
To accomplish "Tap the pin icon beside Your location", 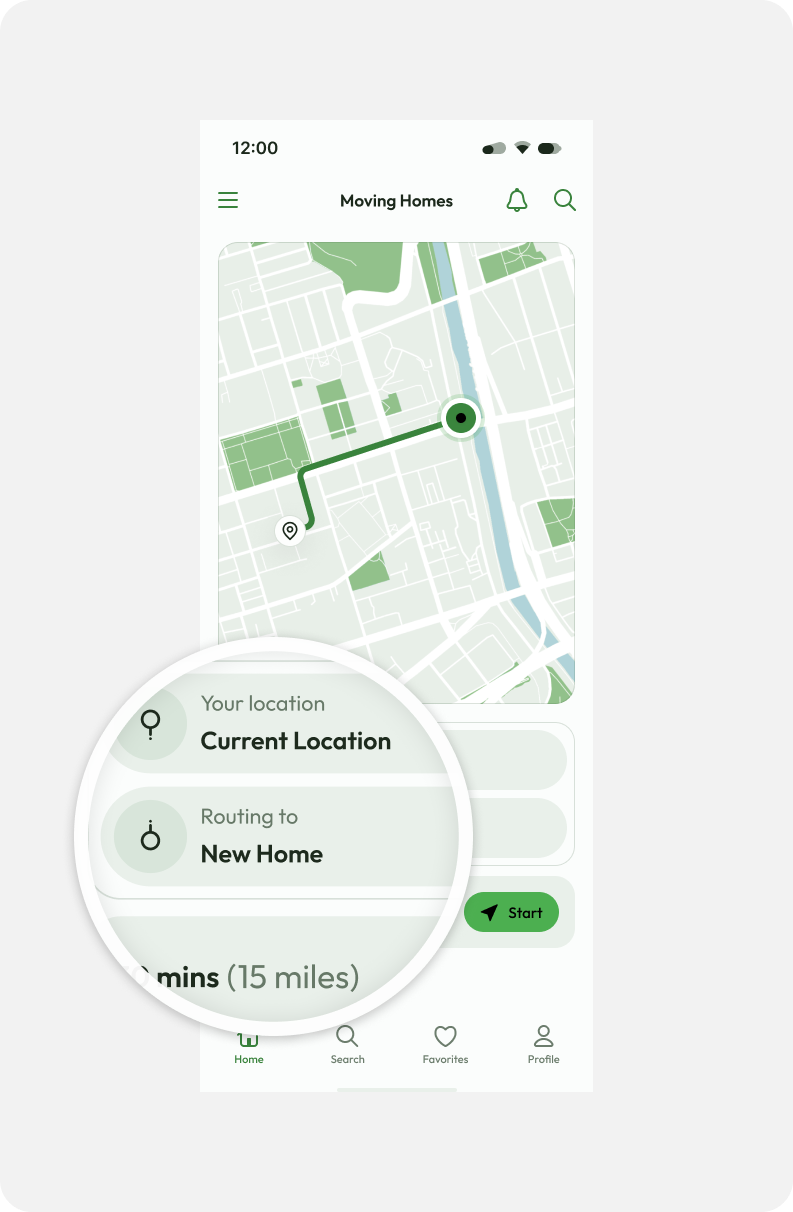I will [150, 723].
